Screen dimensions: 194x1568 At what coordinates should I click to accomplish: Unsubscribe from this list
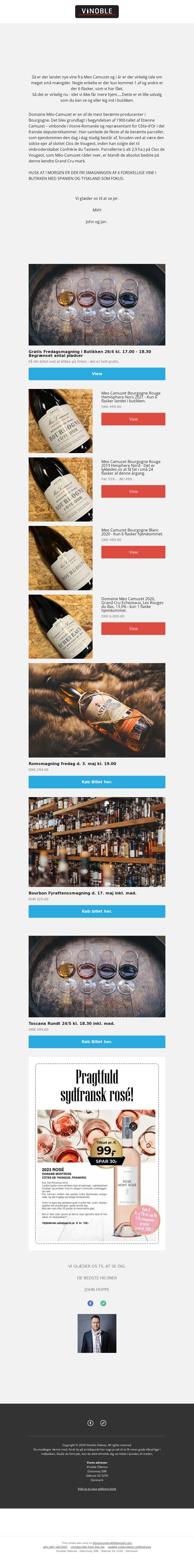tap(88, 1546)
